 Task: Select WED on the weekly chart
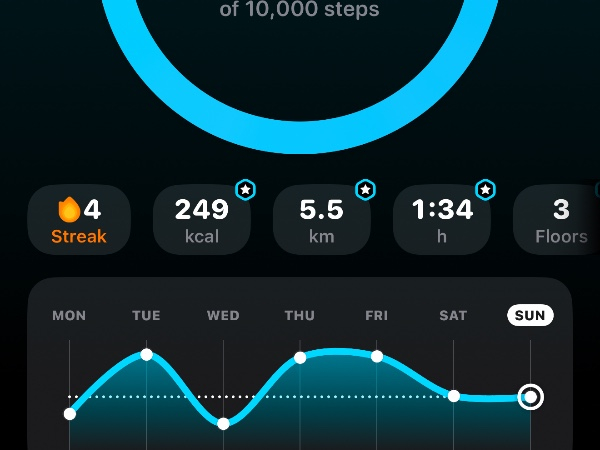tap(223, 316)
